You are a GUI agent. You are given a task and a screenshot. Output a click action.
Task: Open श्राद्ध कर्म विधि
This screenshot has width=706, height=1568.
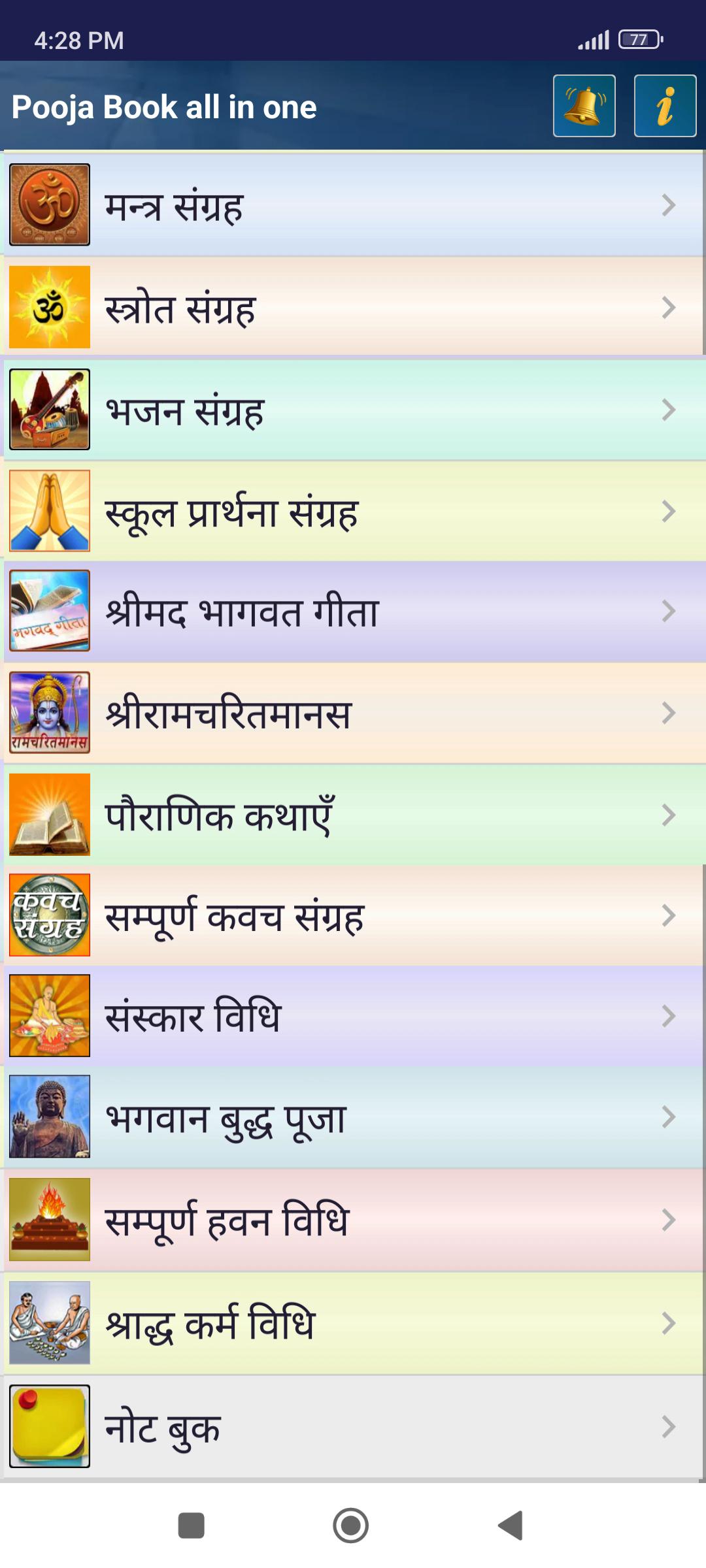pyautogui.click(x=353, y=1323)
